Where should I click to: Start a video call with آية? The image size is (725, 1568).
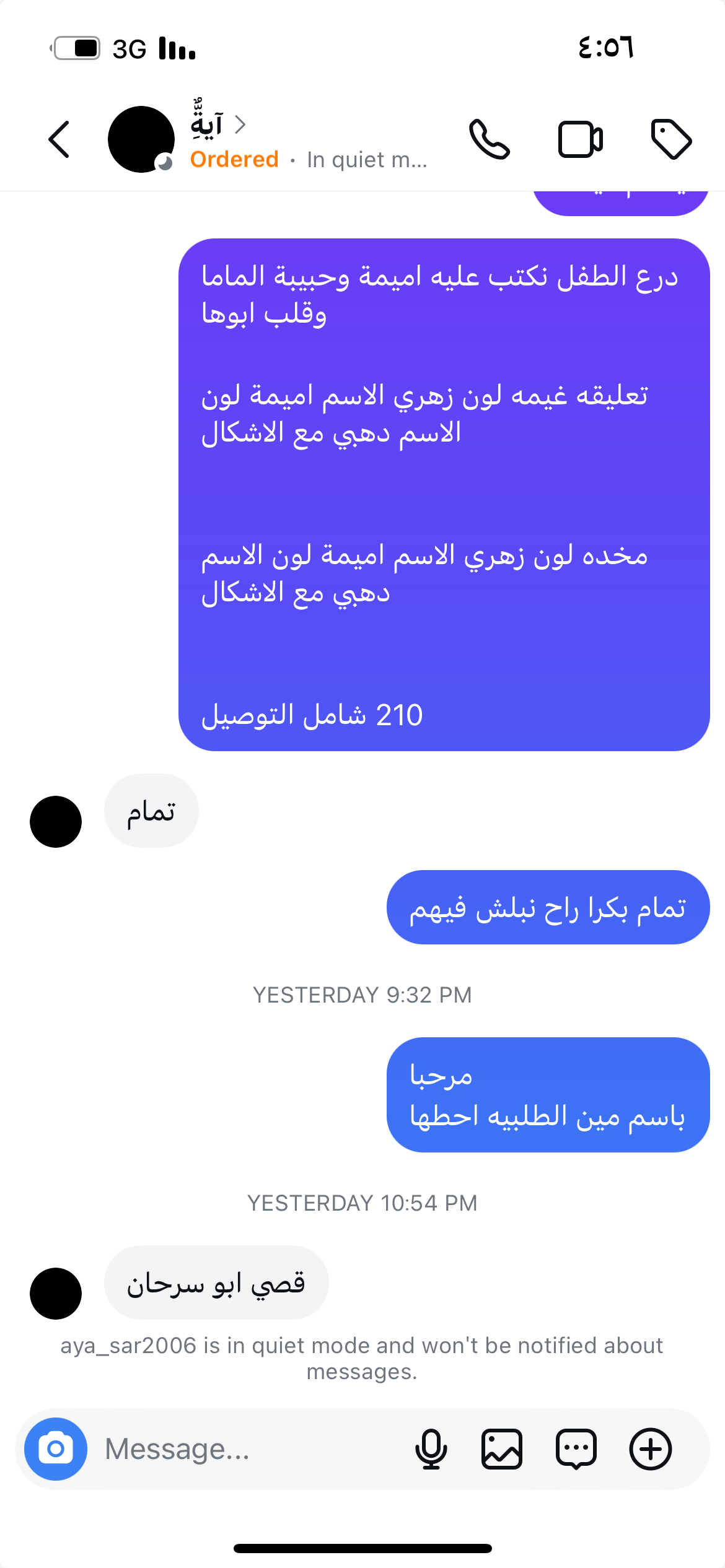pyautogui.click(x=580, y=139)
